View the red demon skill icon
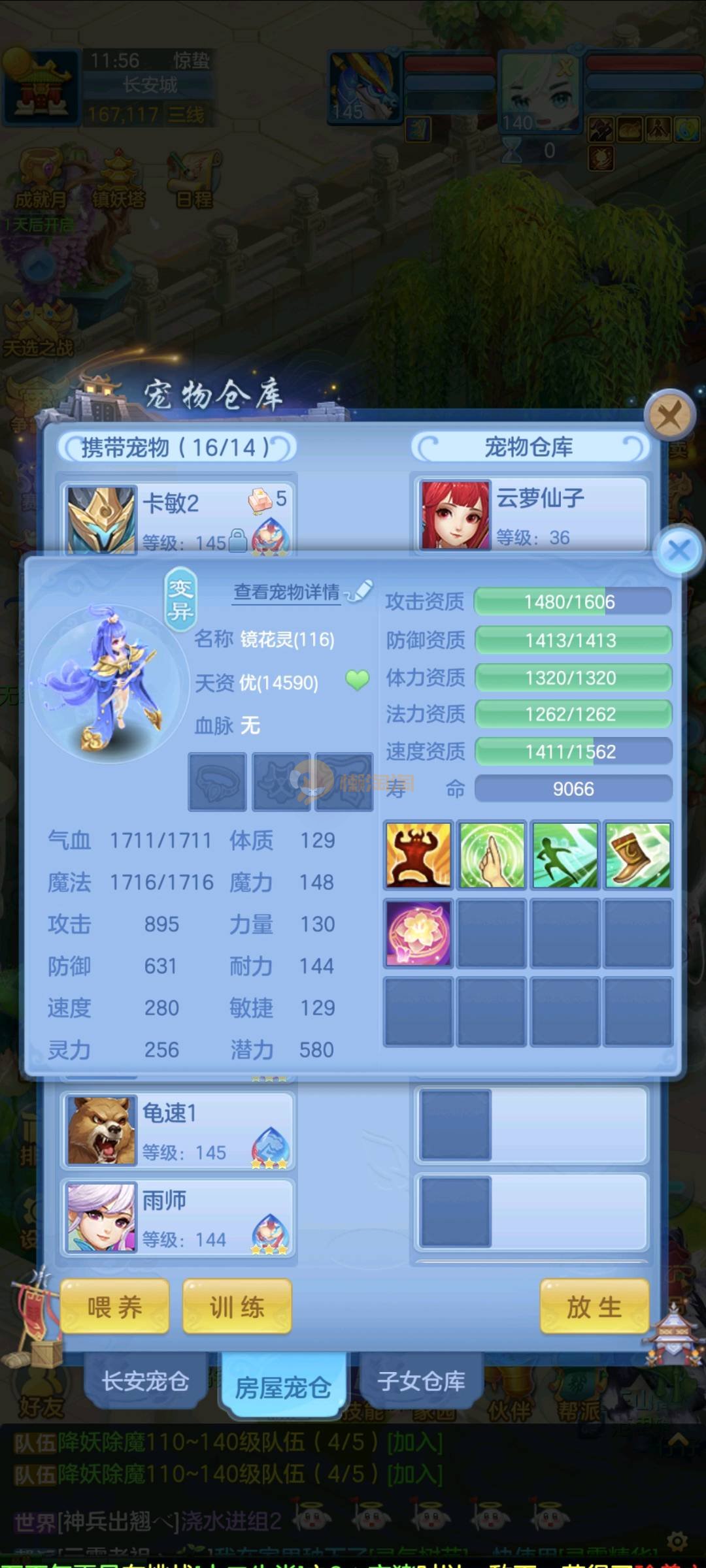 [x=418, y=855]
